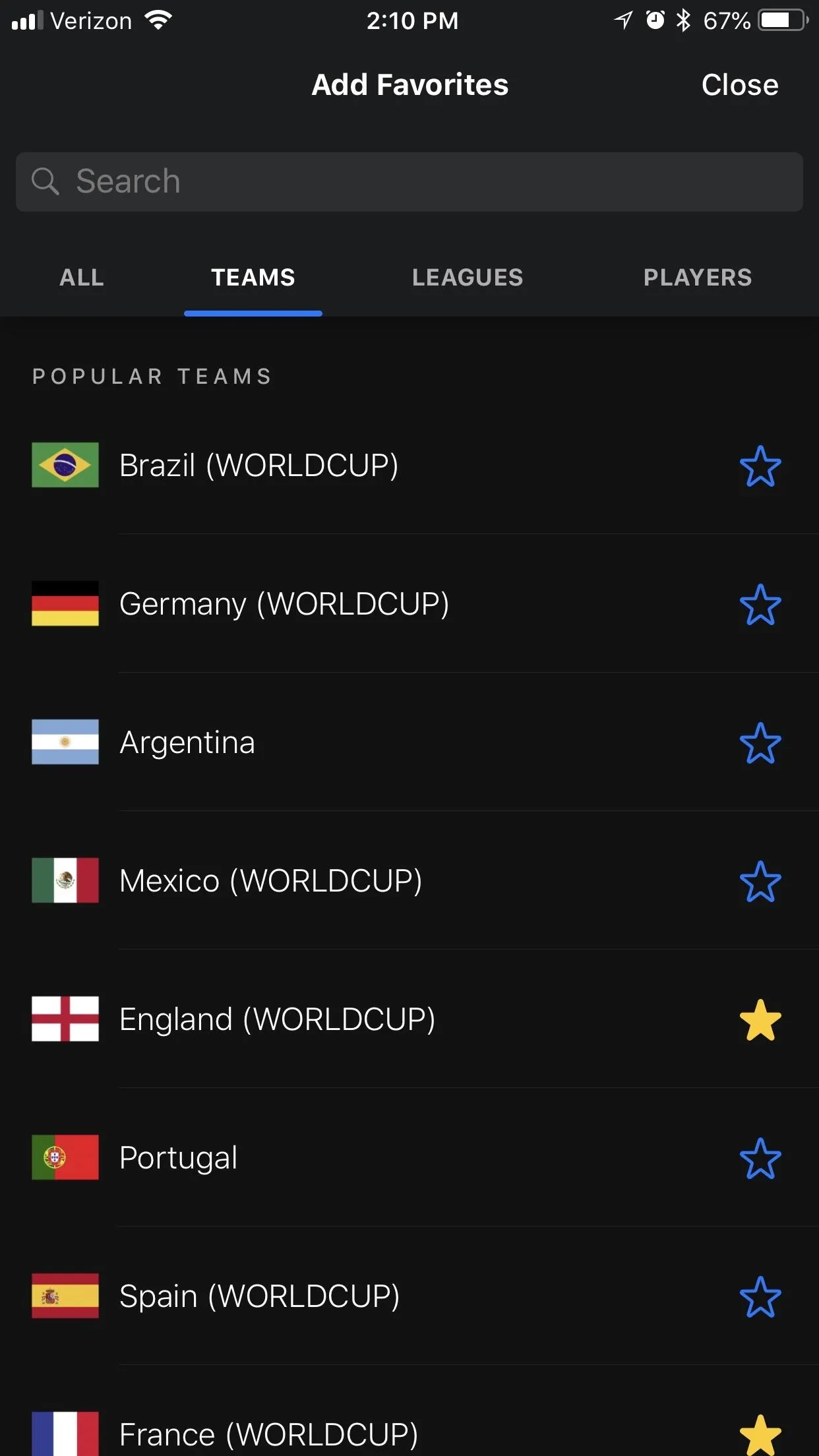Favorite Brazil with its star
Image resolution: width=819 pixels, height=1456 pixels.
tap(760, 466)
